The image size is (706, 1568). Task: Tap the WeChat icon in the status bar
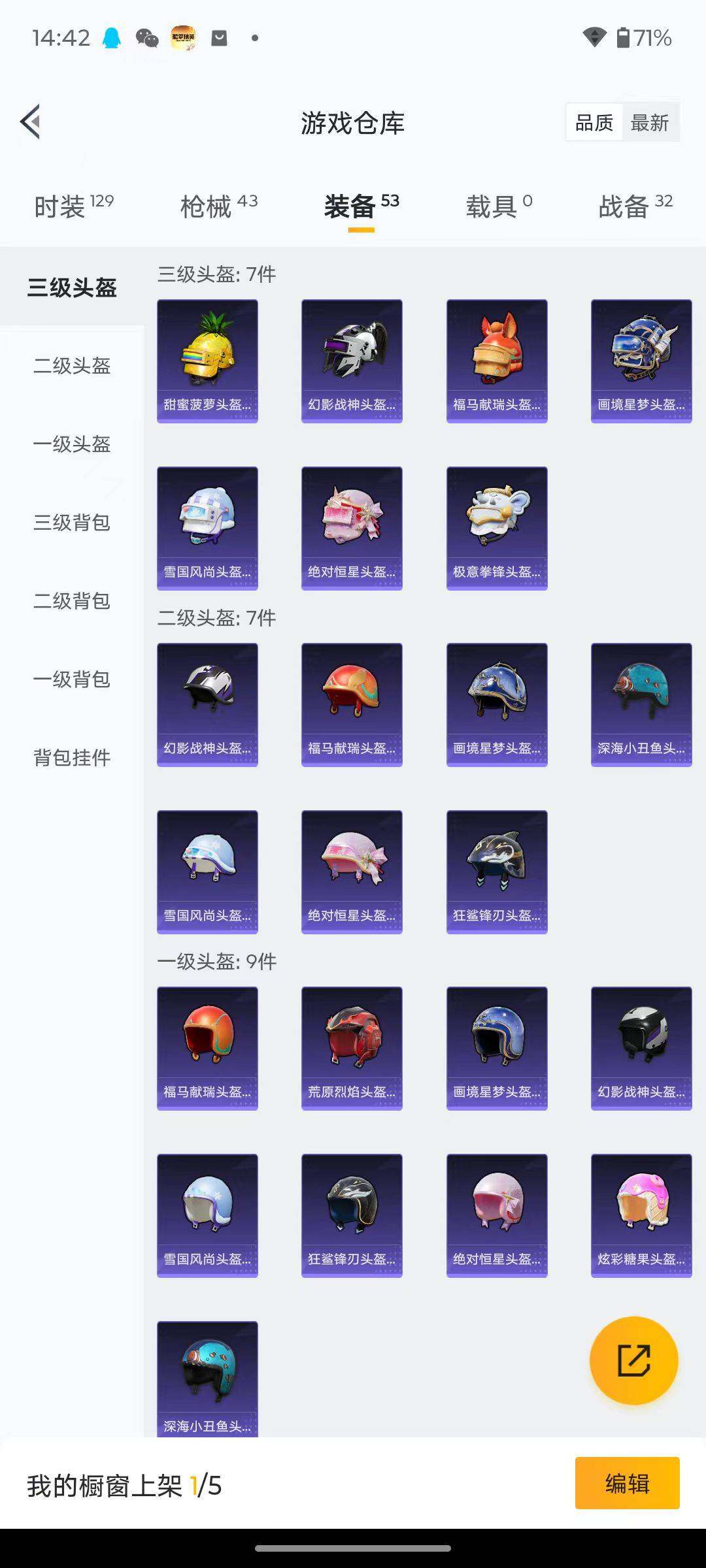point(149,39)
